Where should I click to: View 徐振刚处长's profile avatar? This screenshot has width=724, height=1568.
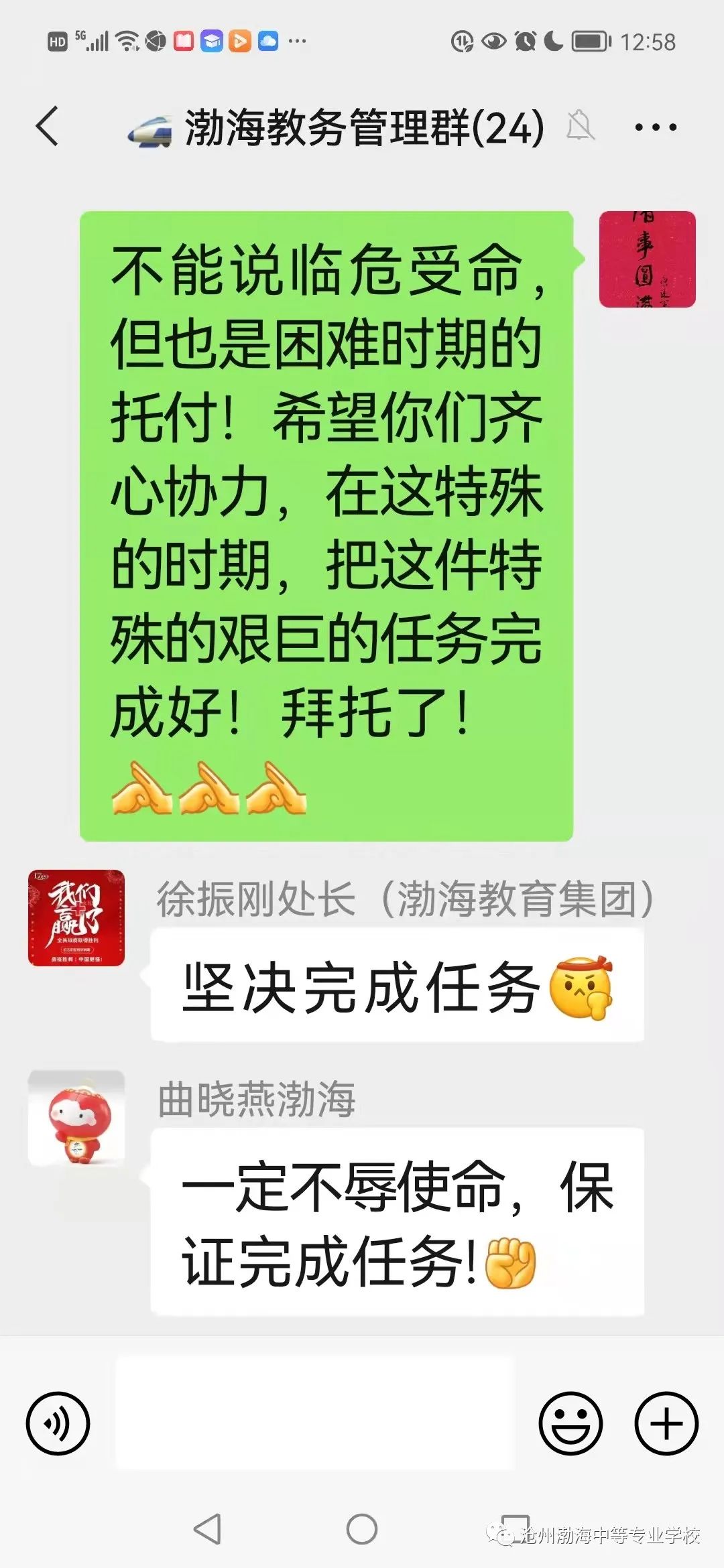coord(76,917)
